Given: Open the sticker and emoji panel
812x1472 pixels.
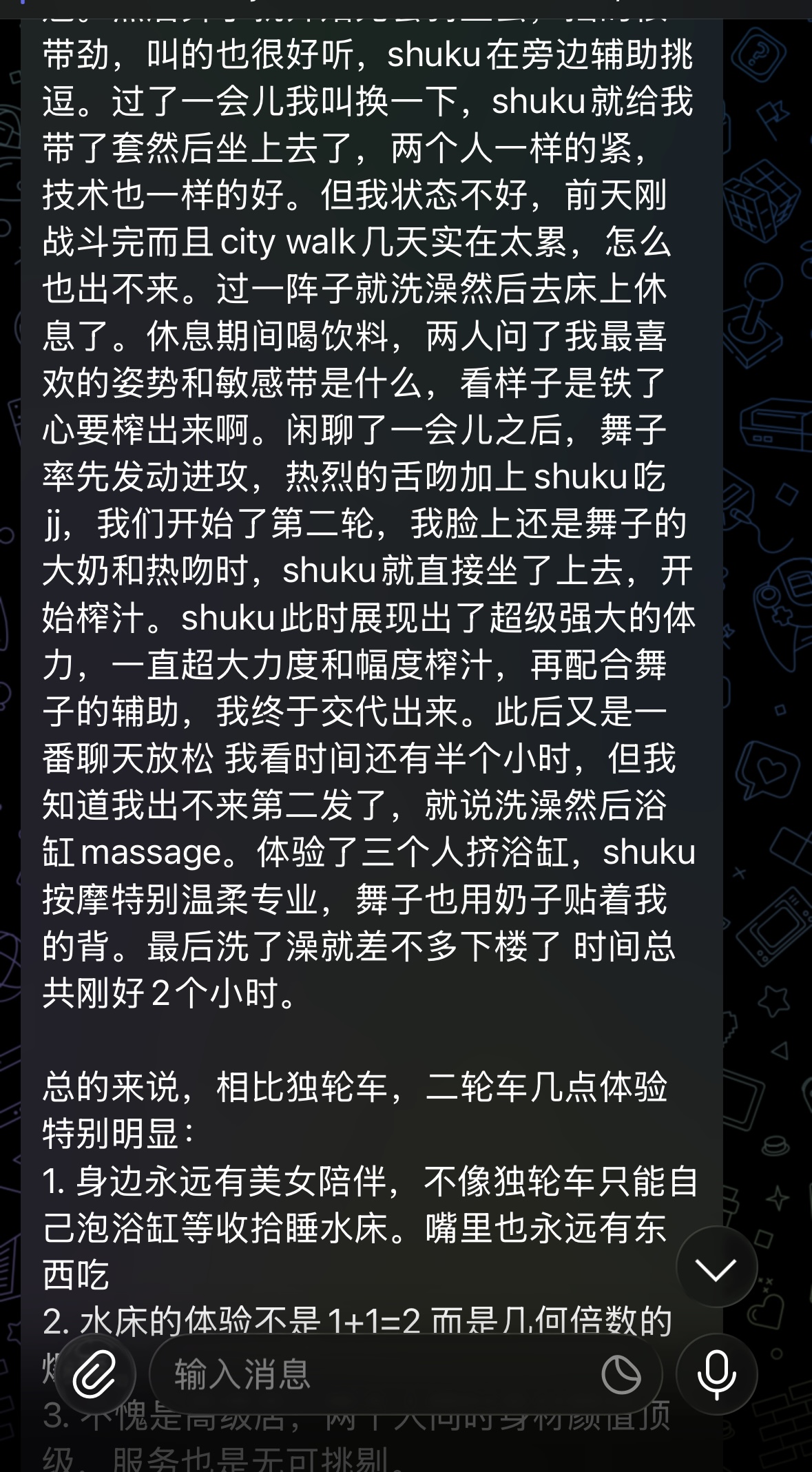Looking at the screenshot, I should point(621,1375).
